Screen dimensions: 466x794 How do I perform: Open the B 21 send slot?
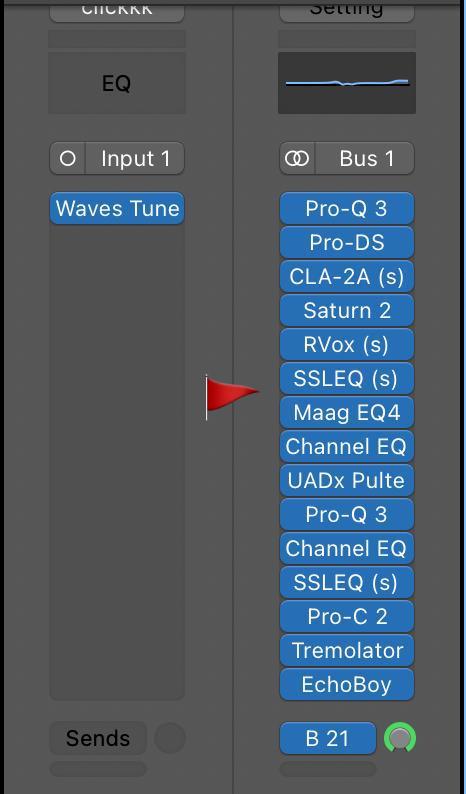coord(328,738)
